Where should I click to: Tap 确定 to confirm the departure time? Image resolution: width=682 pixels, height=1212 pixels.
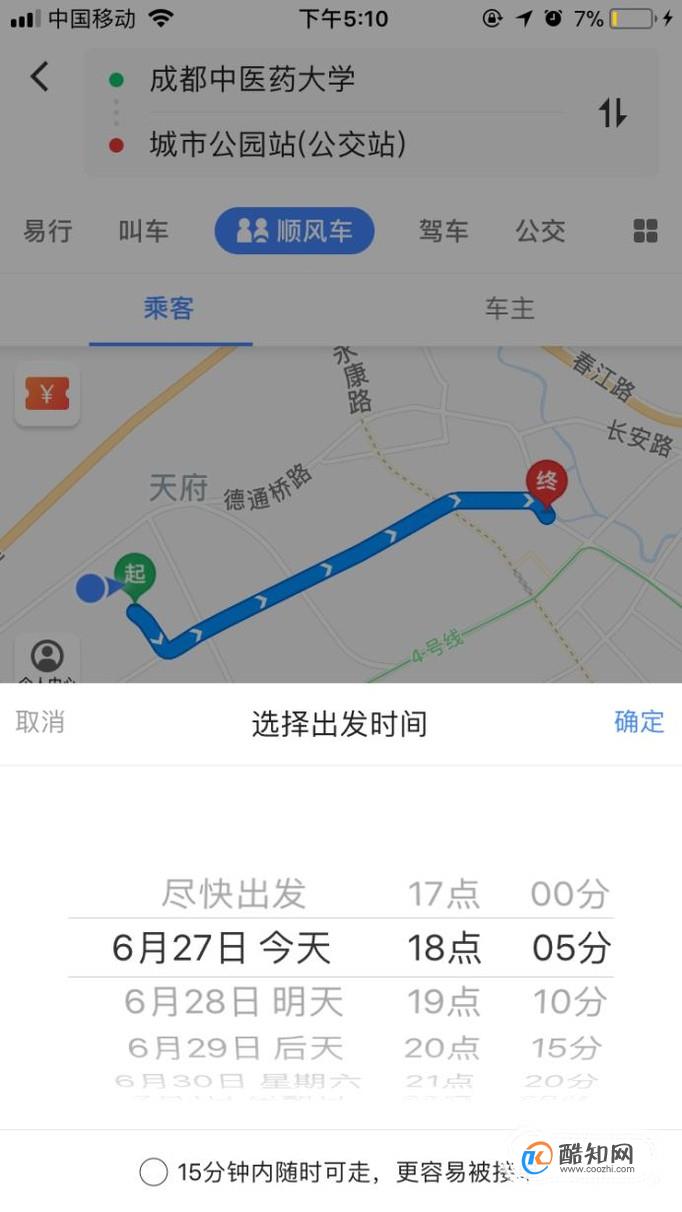click(639, 722)
